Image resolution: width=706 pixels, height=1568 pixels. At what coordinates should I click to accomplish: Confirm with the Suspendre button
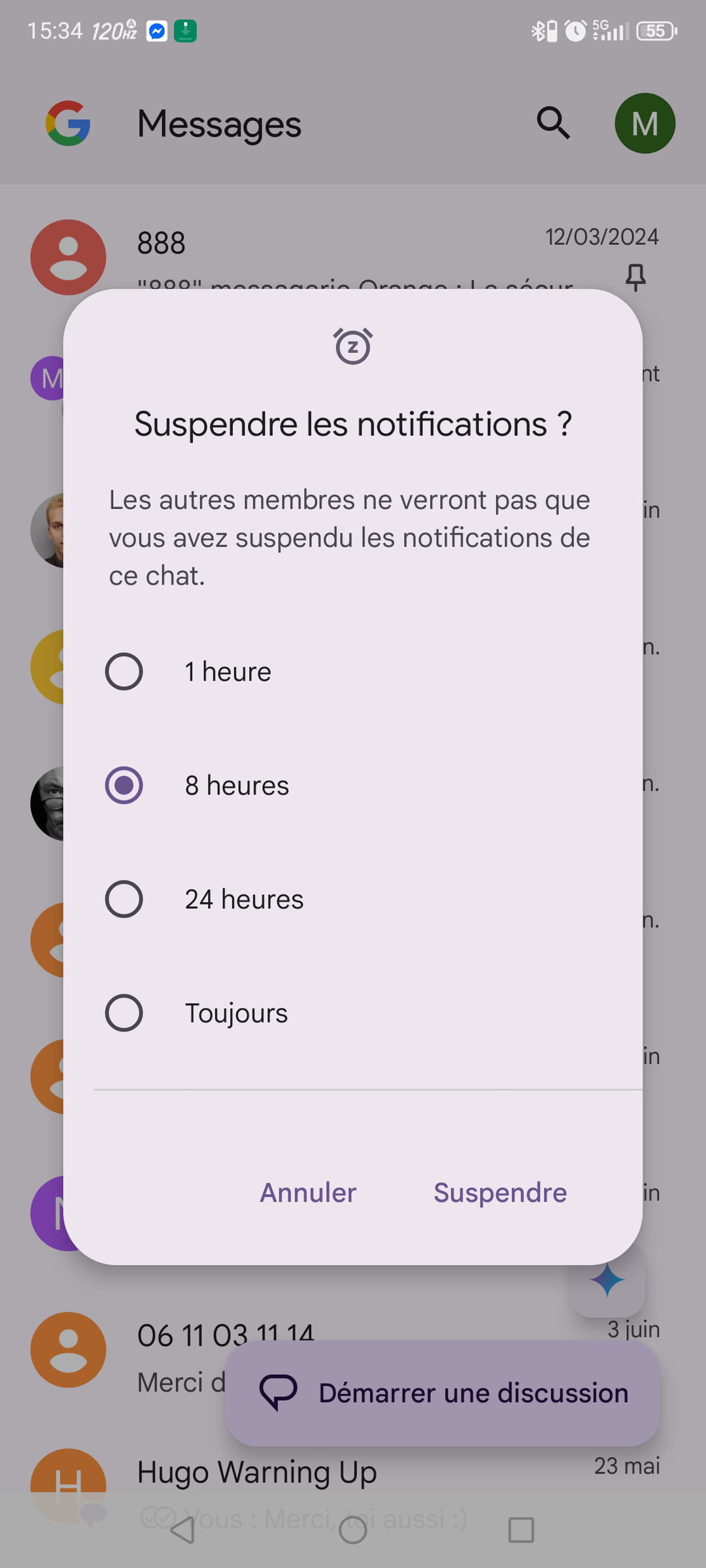500,1192
